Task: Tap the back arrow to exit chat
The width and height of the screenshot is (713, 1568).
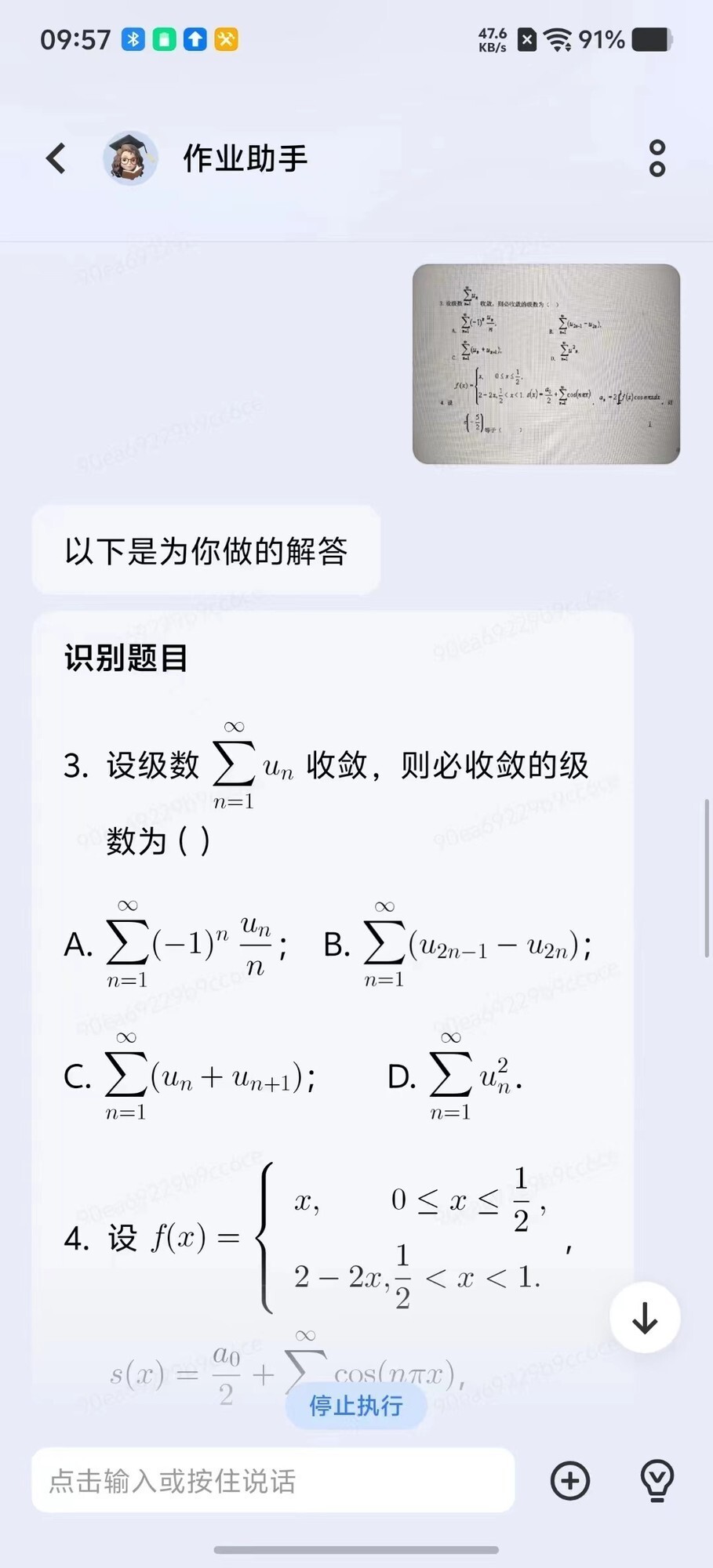Action: point(56,158)
